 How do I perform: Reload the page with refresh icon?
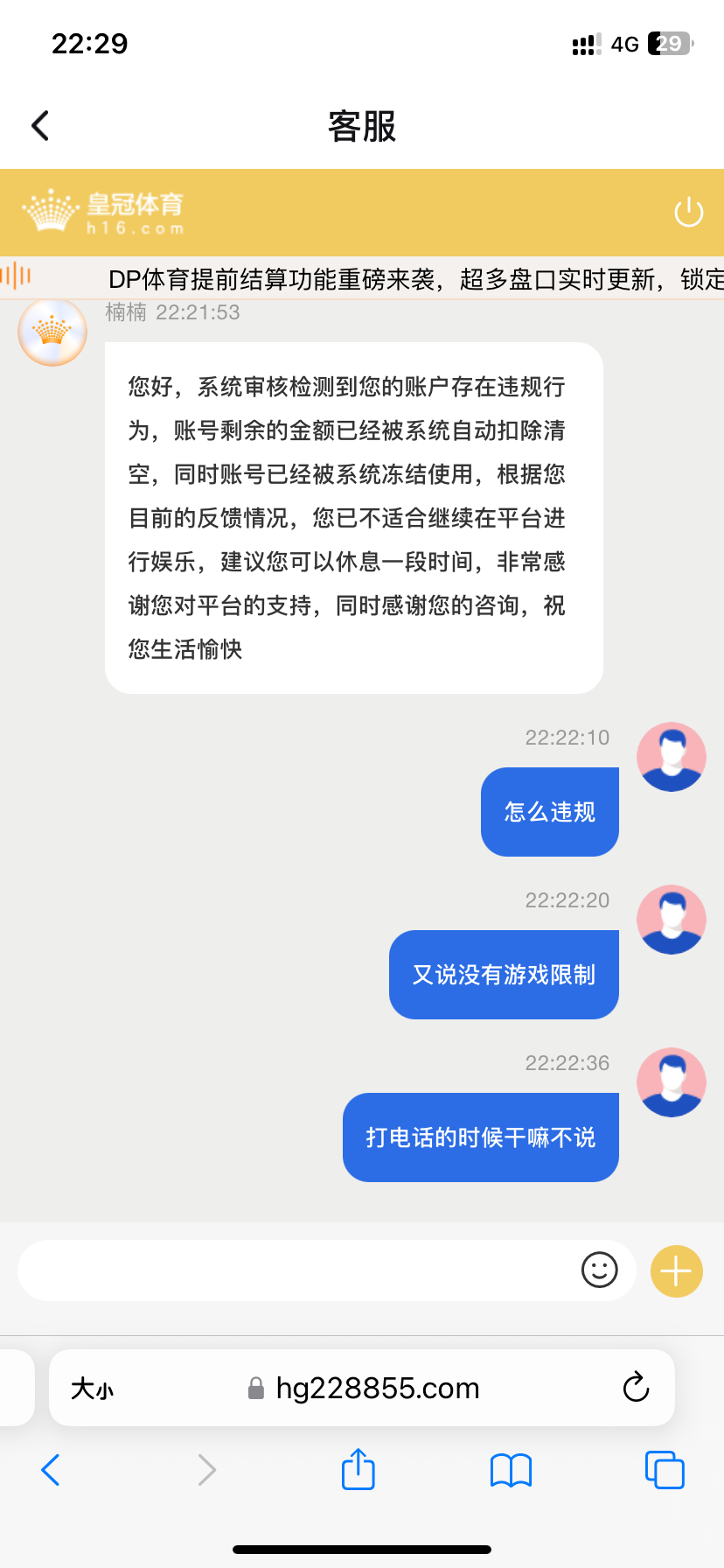click(x=636, y=1387)
